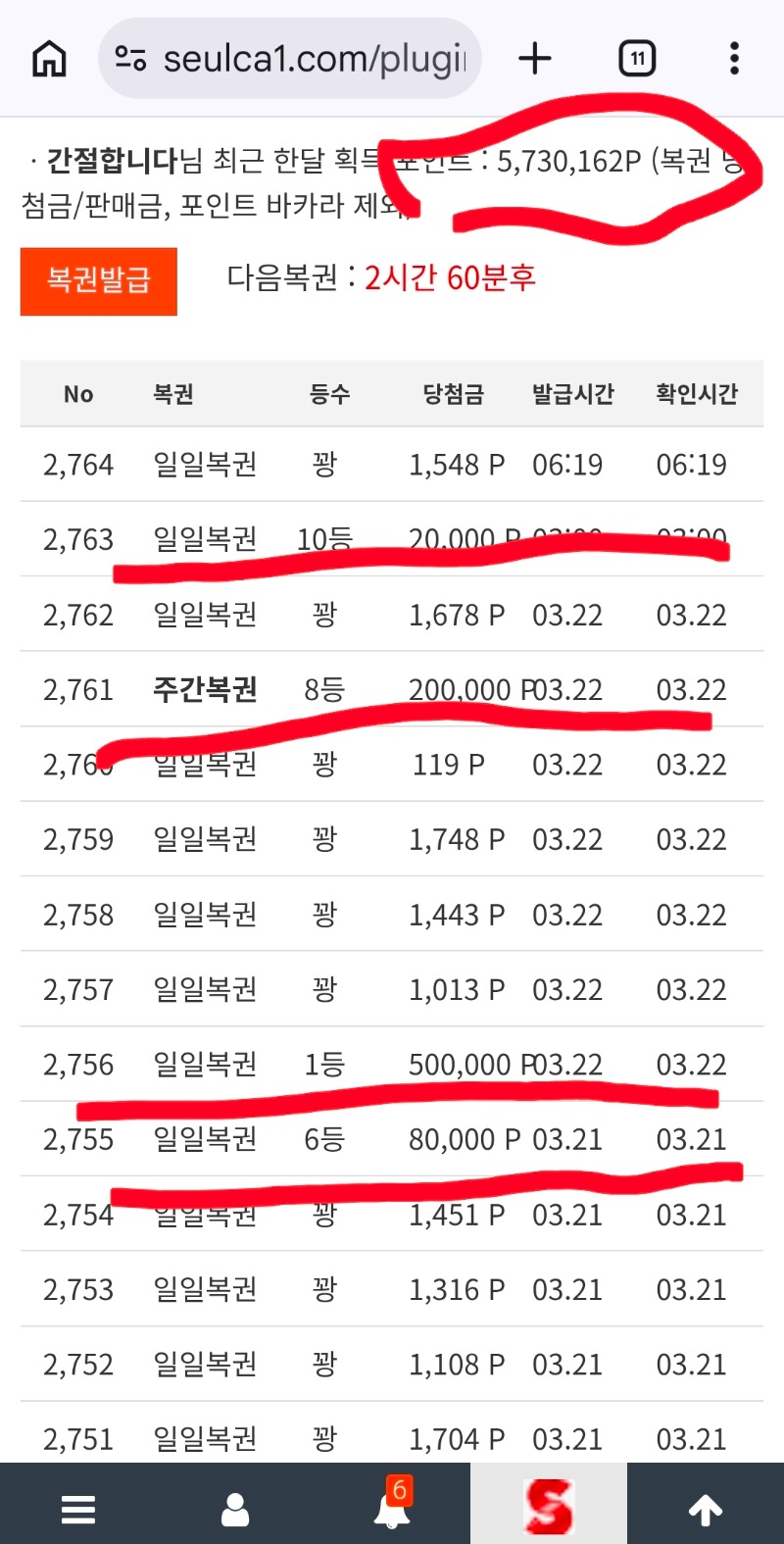Jump to top with the up arrow
784x1544 pixels.
[x=706, y=1509]
